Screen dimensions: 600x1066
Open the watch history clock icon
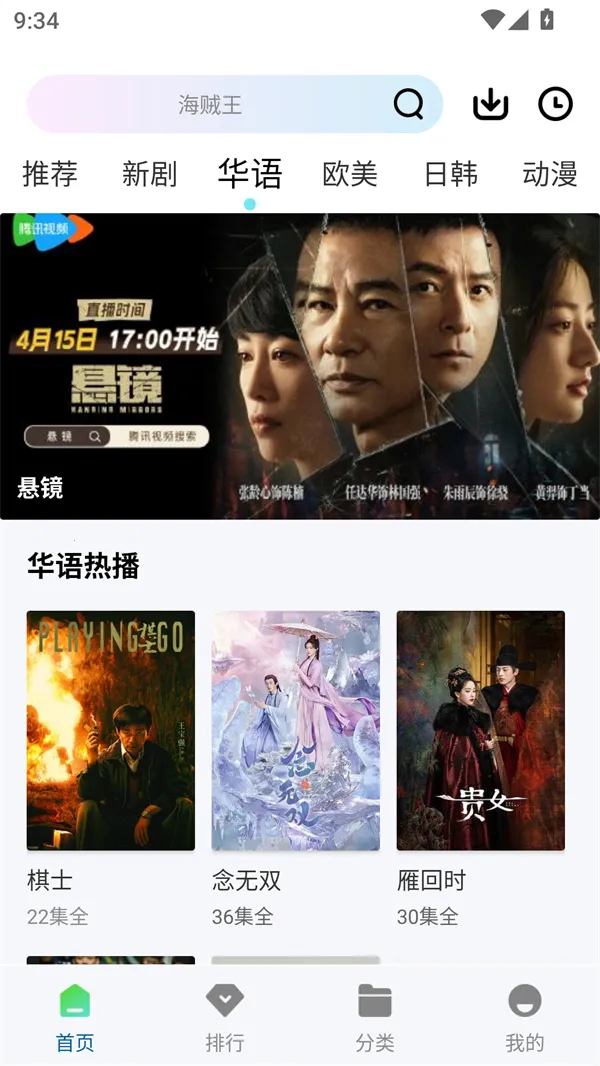pos(556,104)
